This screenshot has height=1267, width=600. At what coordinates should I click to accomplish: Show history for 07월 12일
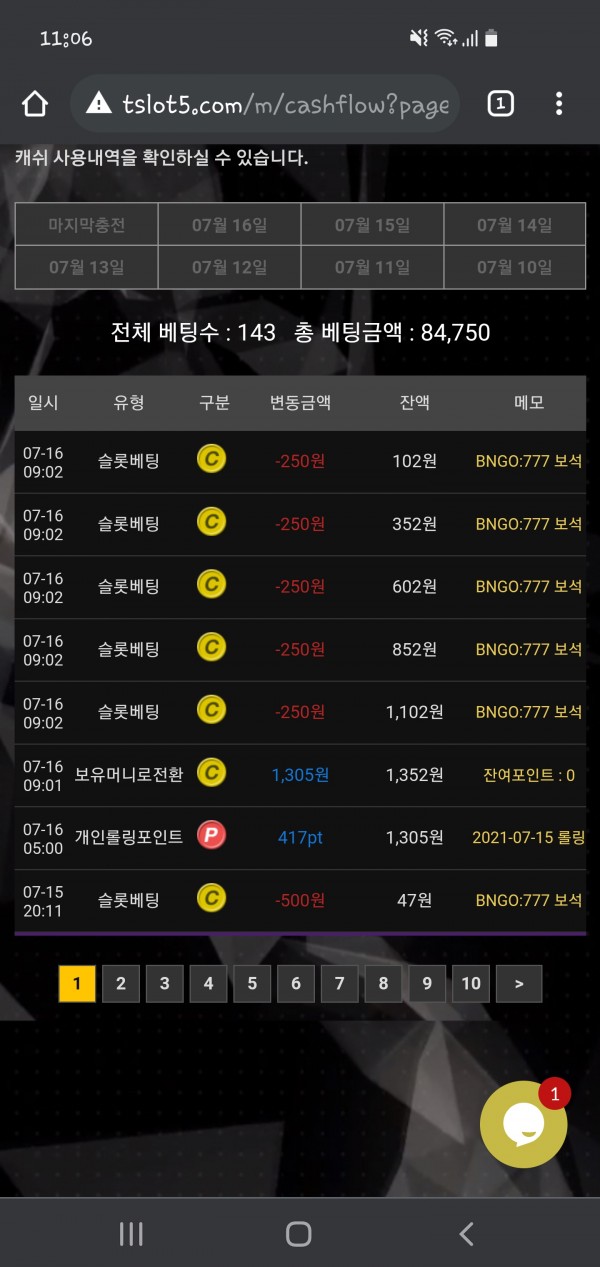229,267
